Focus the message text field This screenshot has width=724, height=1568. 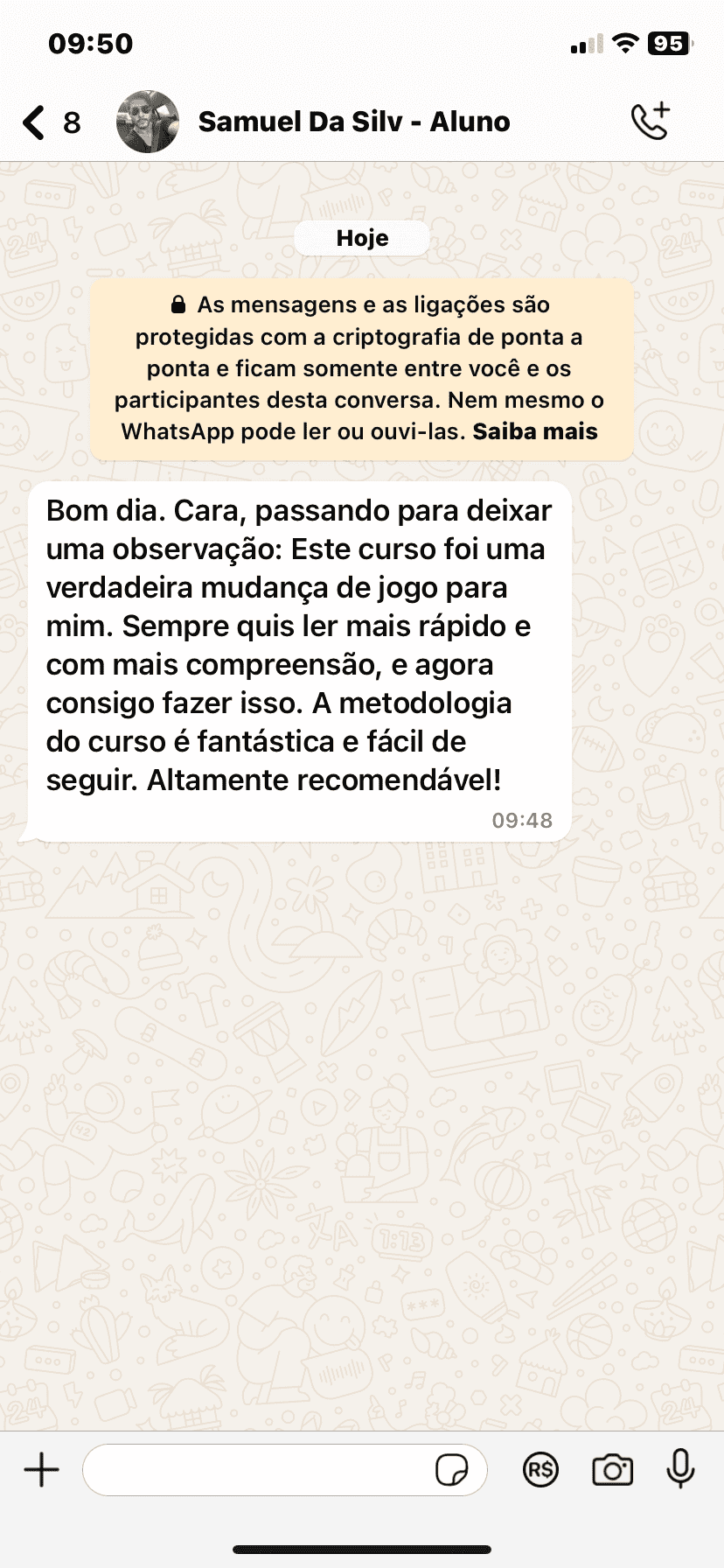(x=258, y=1470)
